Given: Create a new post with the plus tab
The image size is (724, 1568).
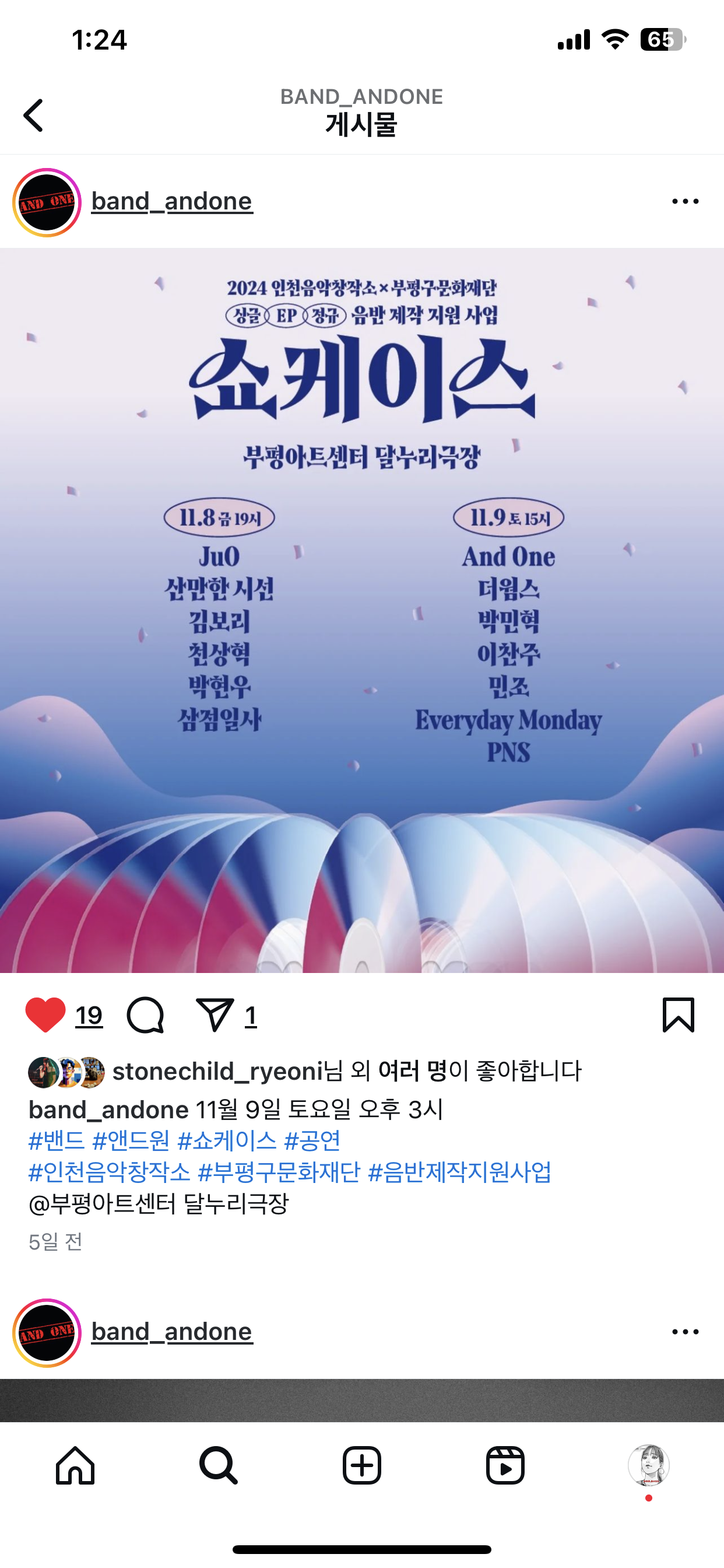Looking at the screenshot, I should click(x=362, y=1465).
